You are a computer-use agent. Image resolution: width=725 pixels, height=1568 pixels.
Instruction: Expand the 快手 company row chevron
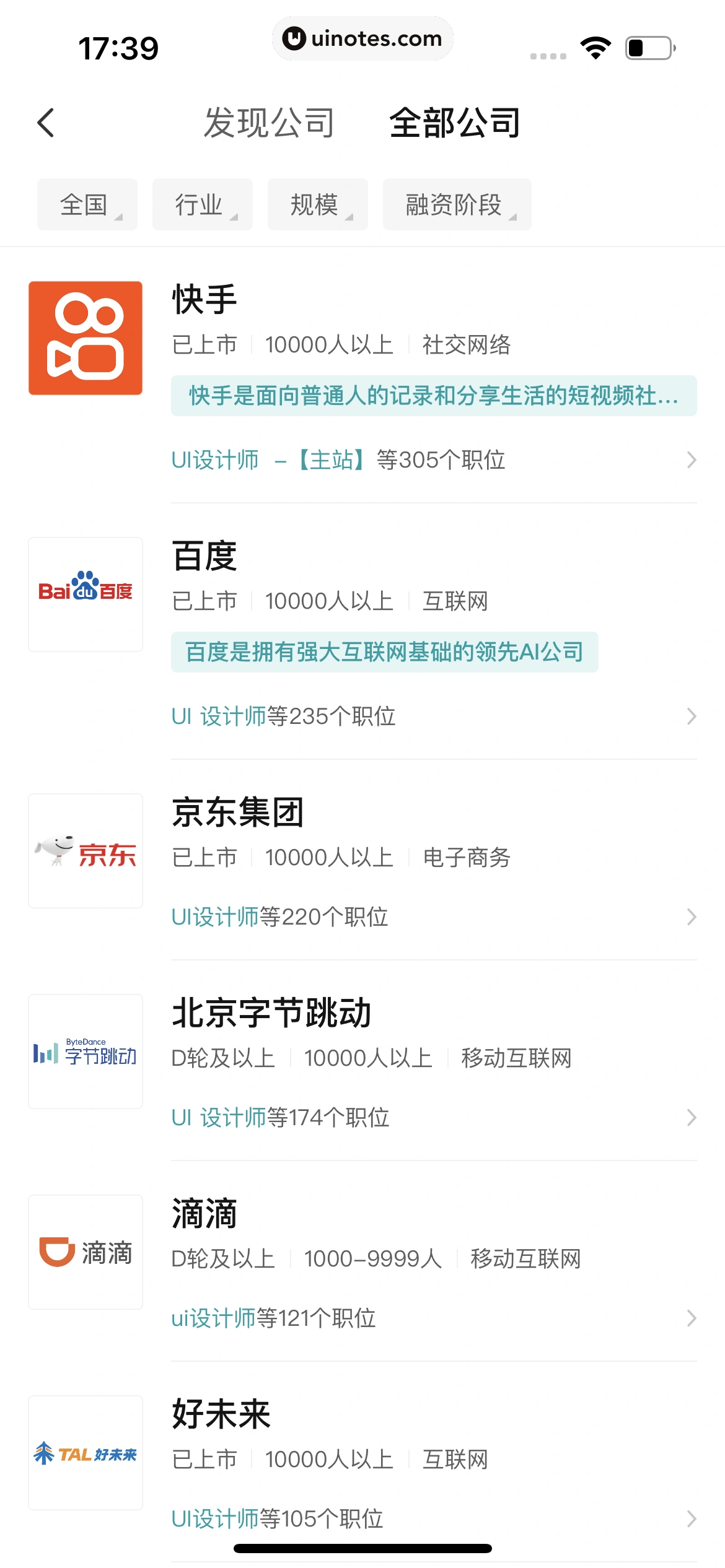pos(692,460)
